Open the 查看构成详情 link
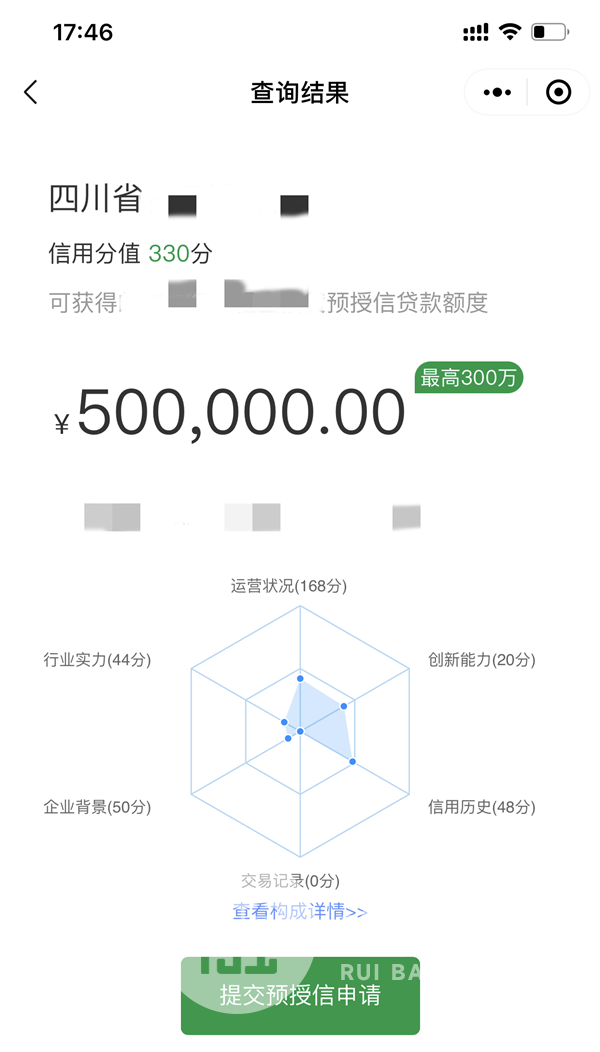Viewport: 600px width, 1052px height. tap(300, 911)
